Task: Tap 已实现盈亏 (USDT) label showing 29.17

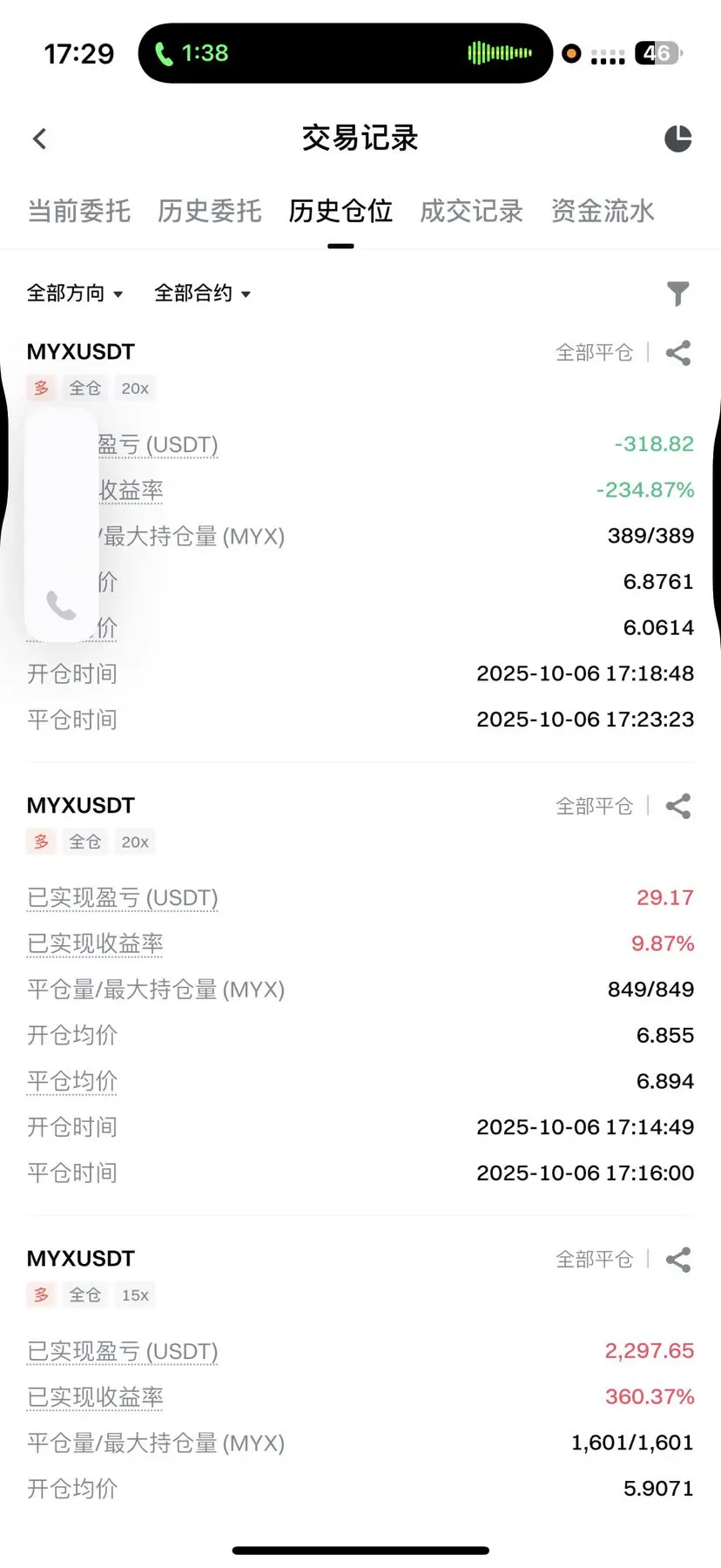Action: point(123,897)
